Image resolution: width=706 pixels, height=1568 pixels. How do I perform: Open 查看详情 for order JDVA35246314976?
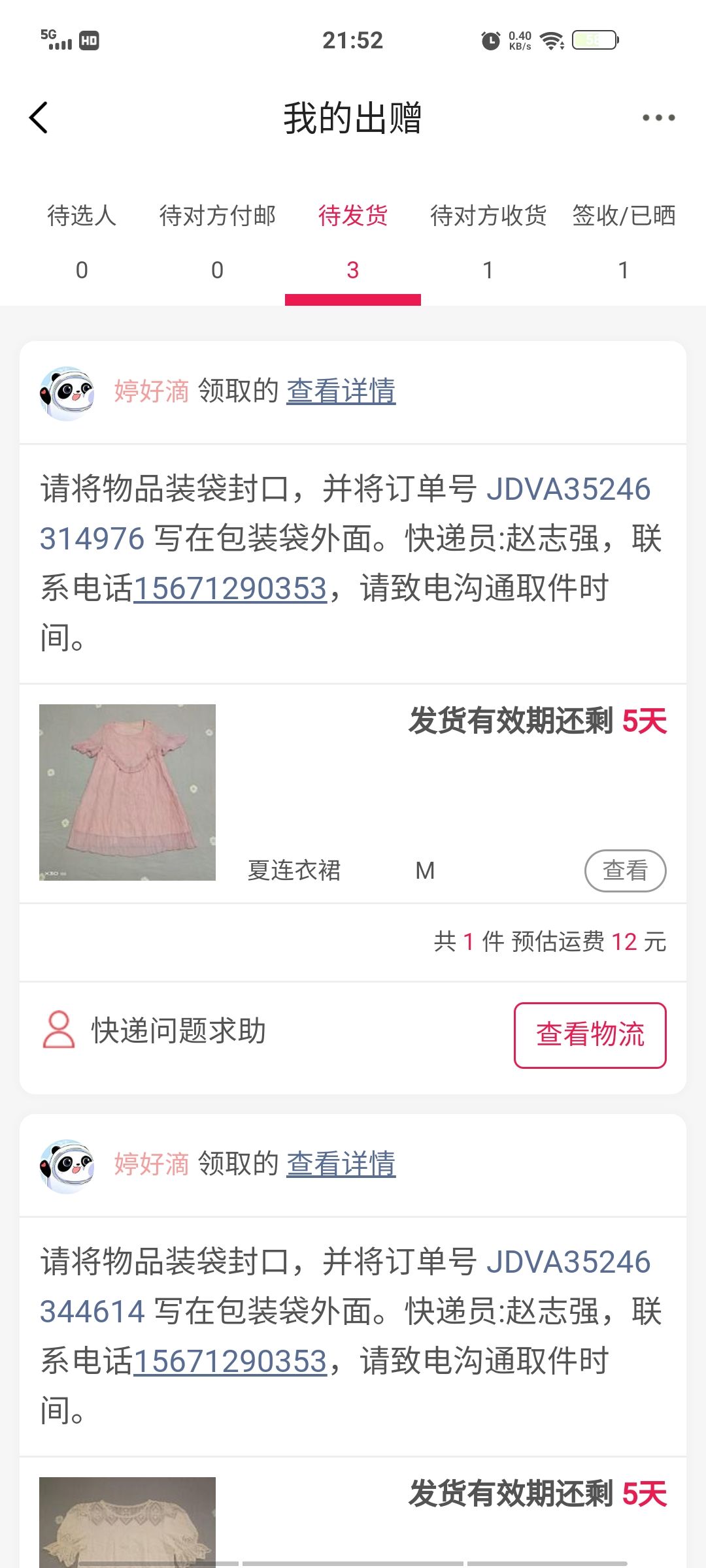tap(341, 391)
